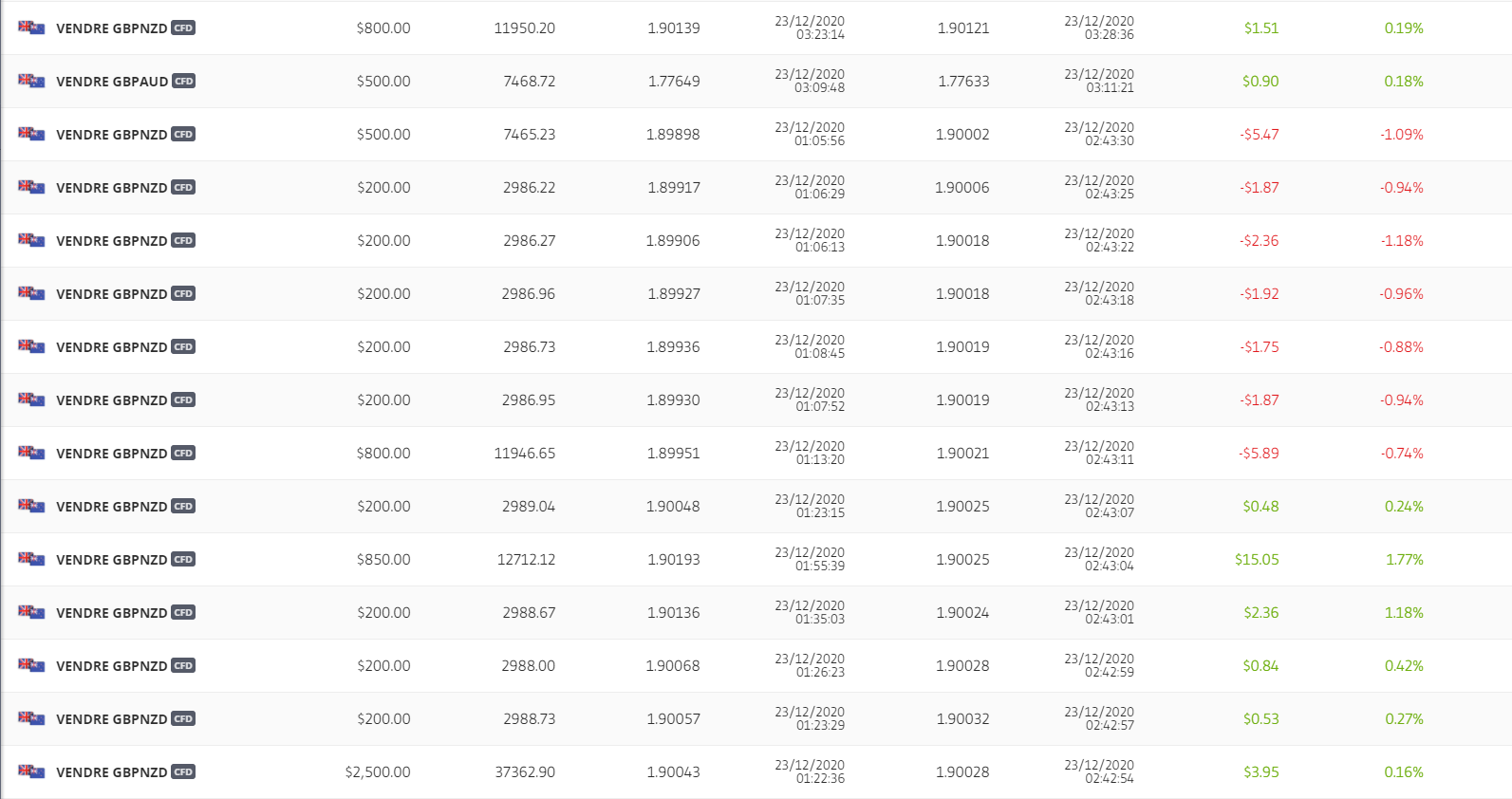Viewport: 1512px width, 799px height.
Task: Open the $2,500.00 GBPNZD trade row
Action: pos(112,772)
